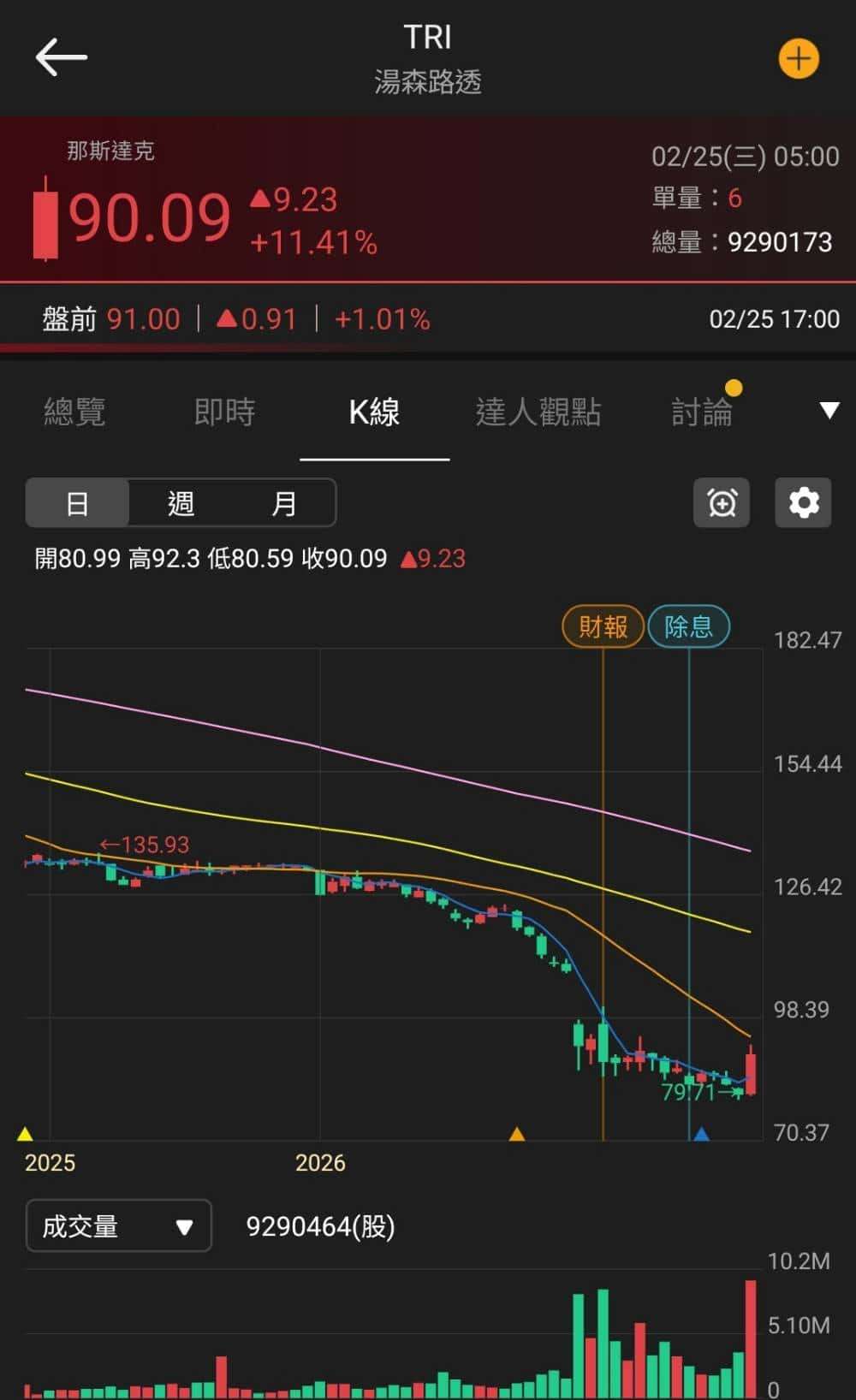The height and width of the screenshot is (1400, 856).
Task: Click the back arrow to exit TRI page
Action: (60, 57)
